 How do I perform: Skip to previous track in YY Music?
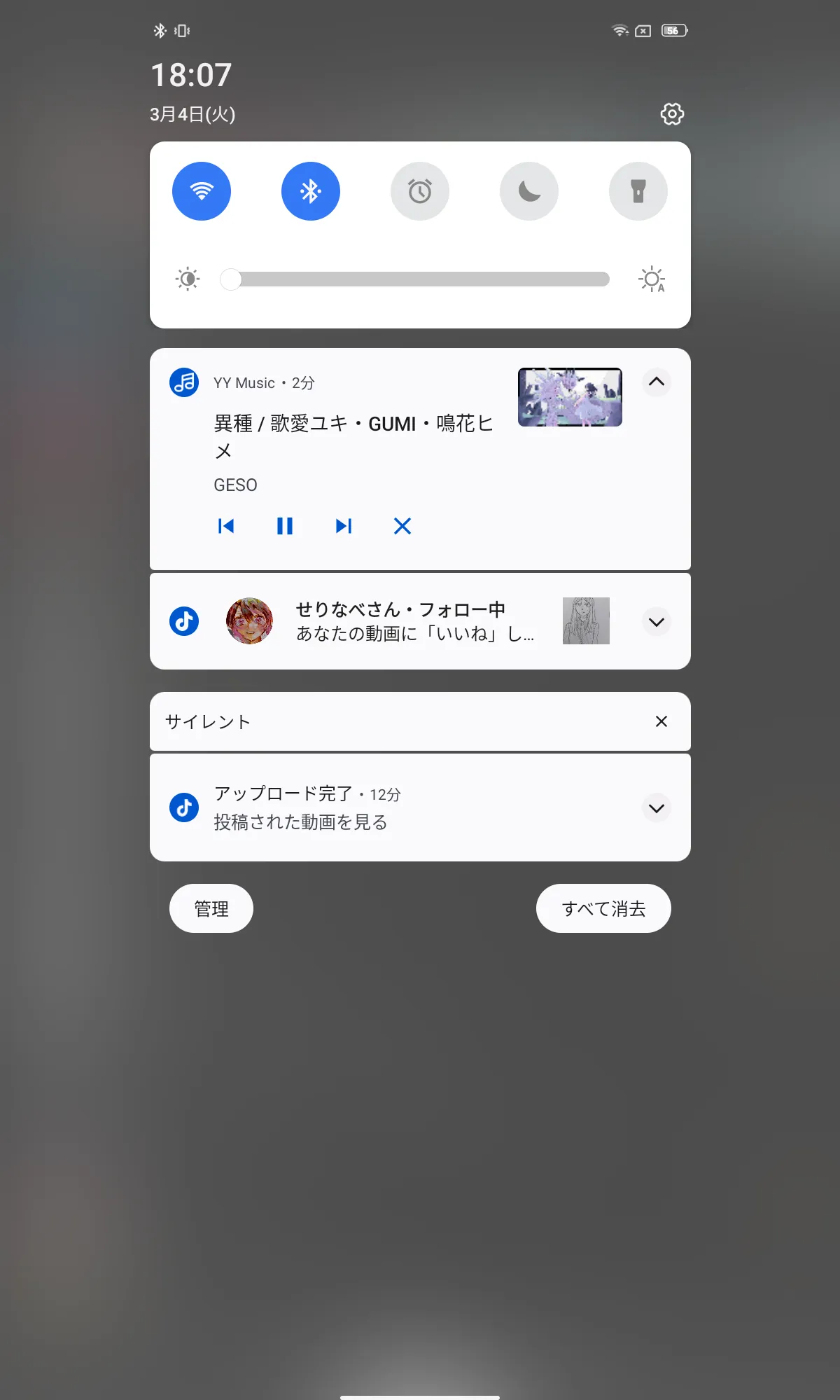226,526
